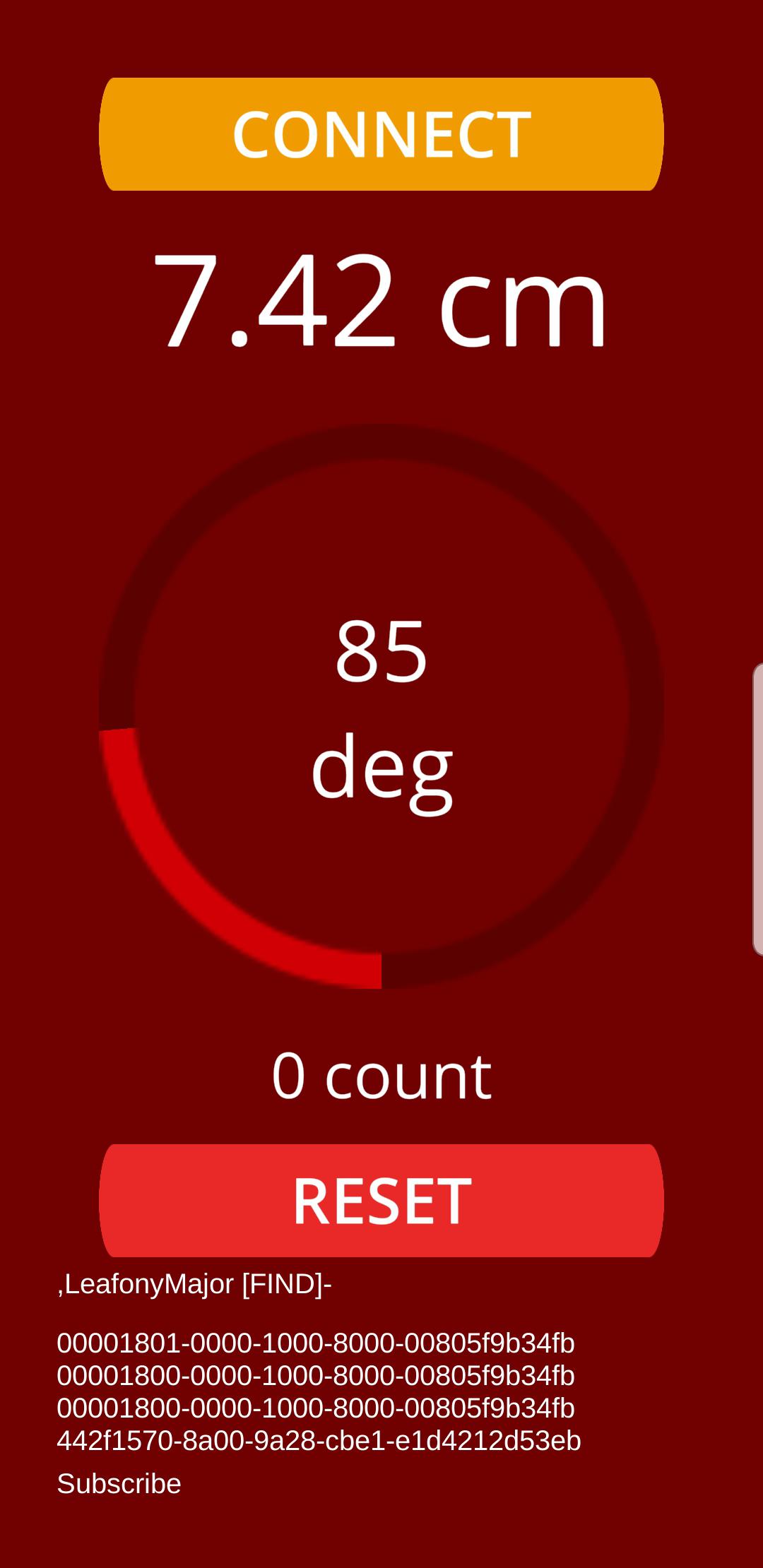Reset the count with the RESET button
Image resolution: width=763 pixels, height=1568 pixels.
click(x=381, y=1200)
